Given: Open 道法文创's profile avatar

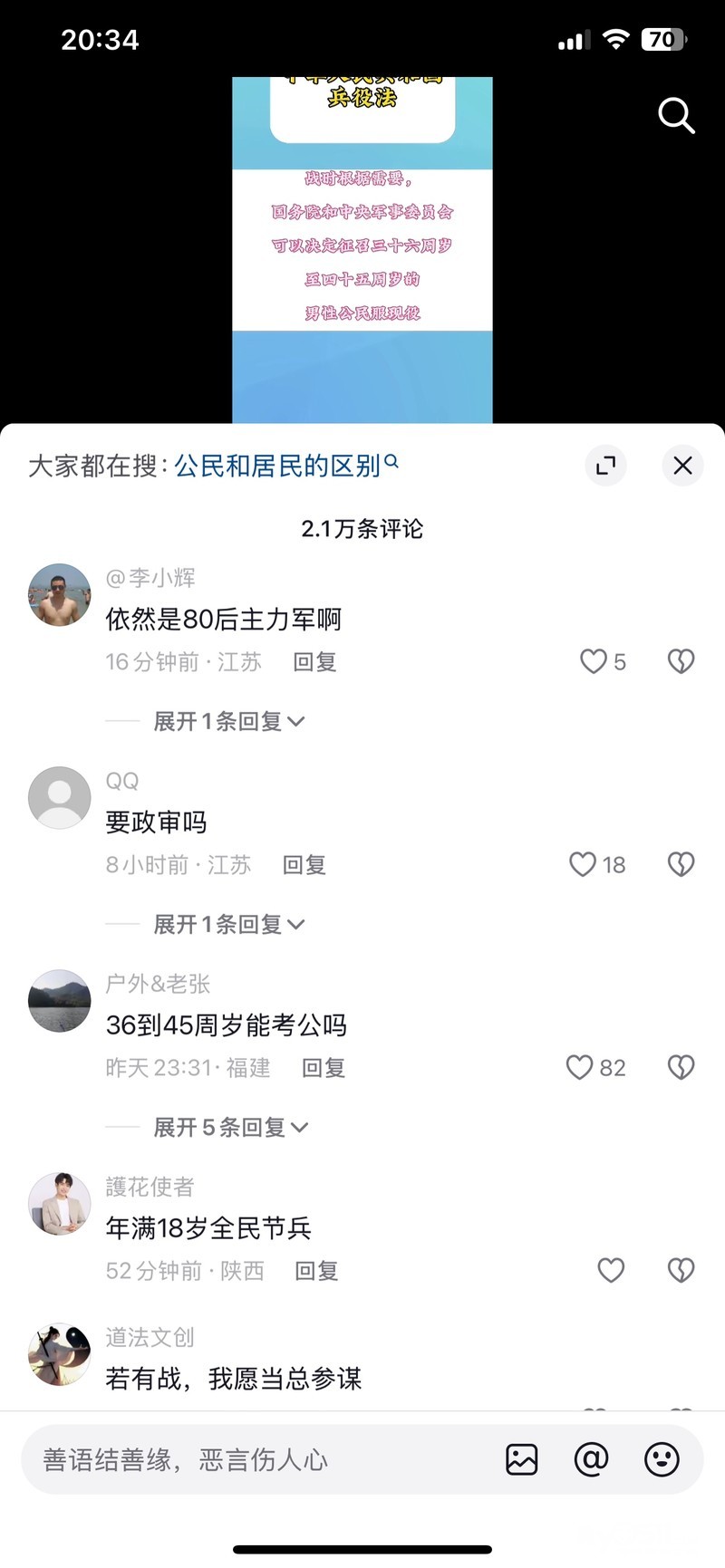Looking at the screenshot, I should (x=60, y=1354).
